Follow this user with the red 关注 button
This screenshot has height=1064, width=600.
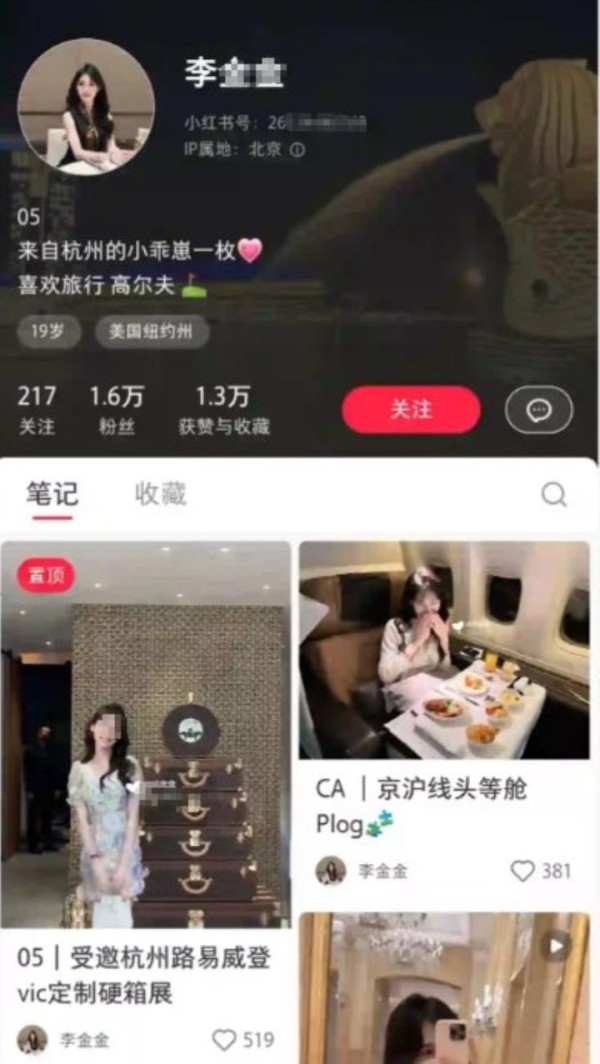[x=411, y=410]
